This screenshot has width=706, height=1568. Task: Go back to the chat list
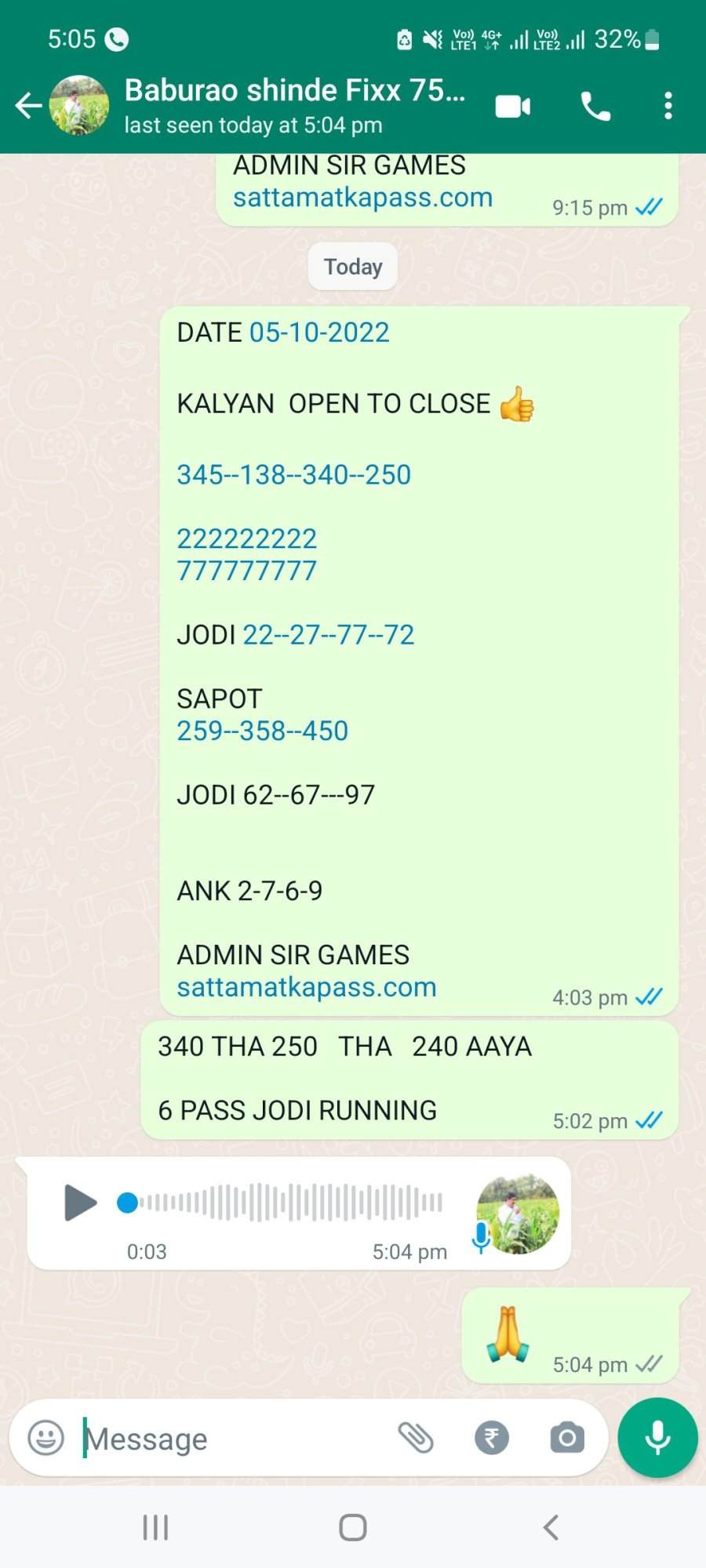(x=28, y=105)
